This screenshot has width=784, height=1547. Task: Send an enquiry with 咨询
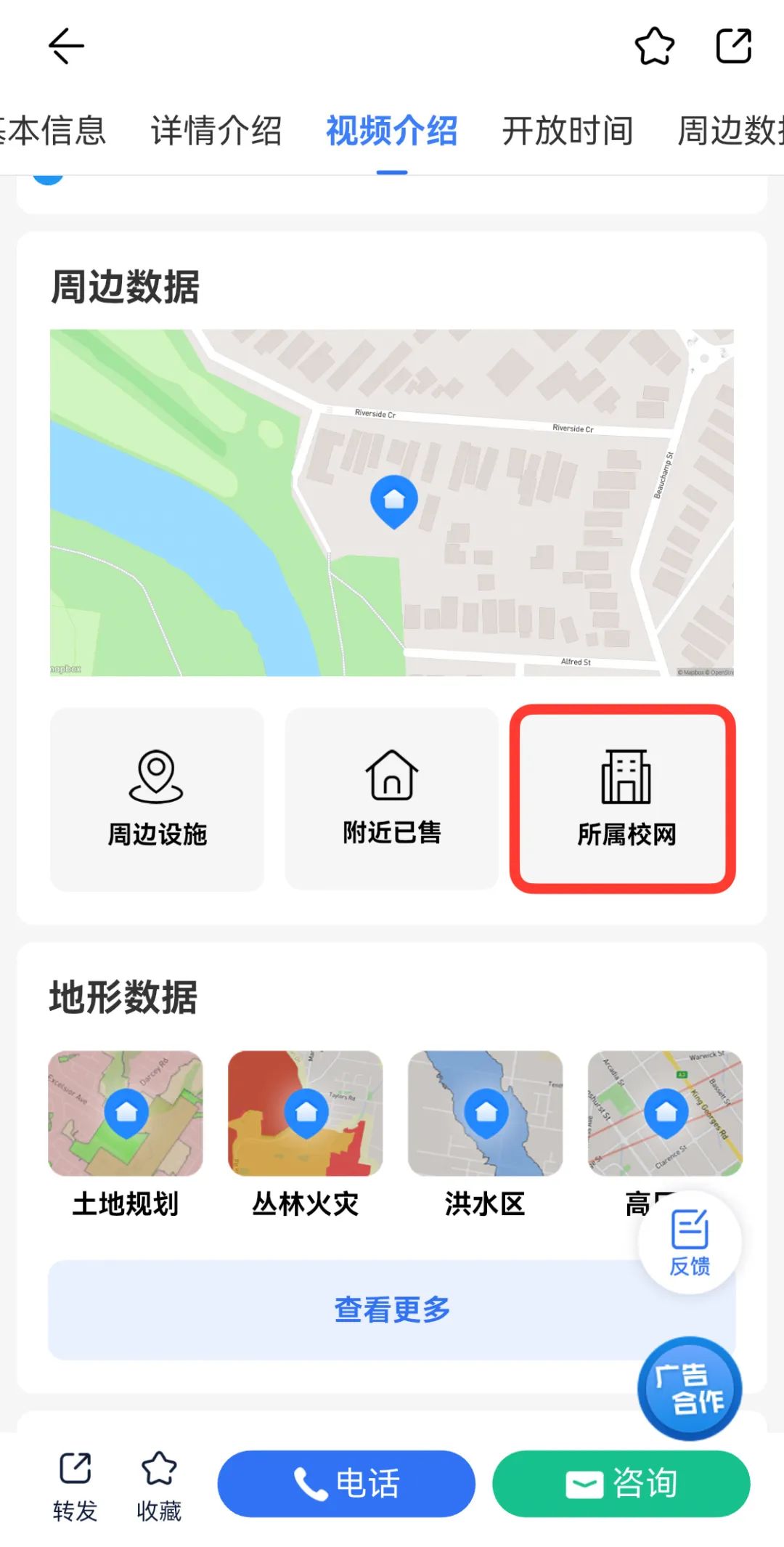(621, 1483)
